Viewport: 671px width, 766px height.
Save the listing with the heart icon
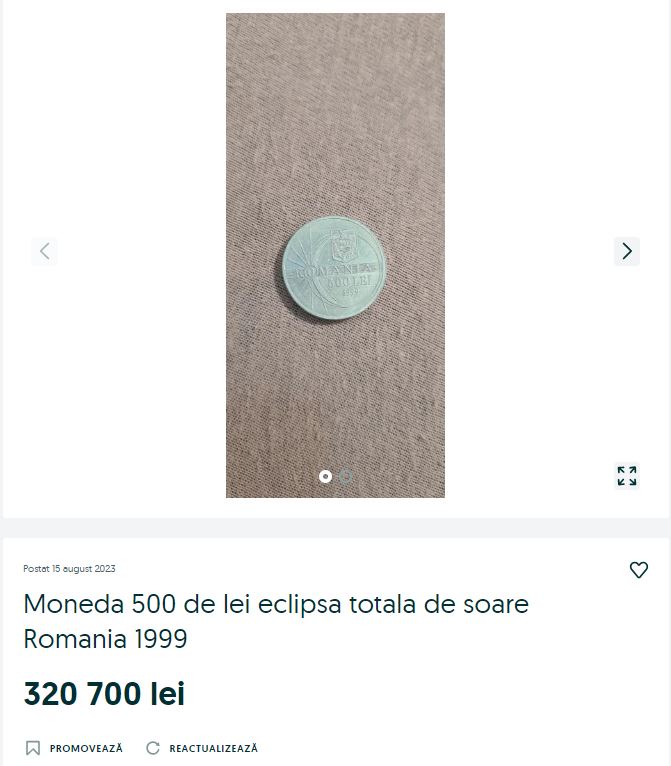pos(638,570)
